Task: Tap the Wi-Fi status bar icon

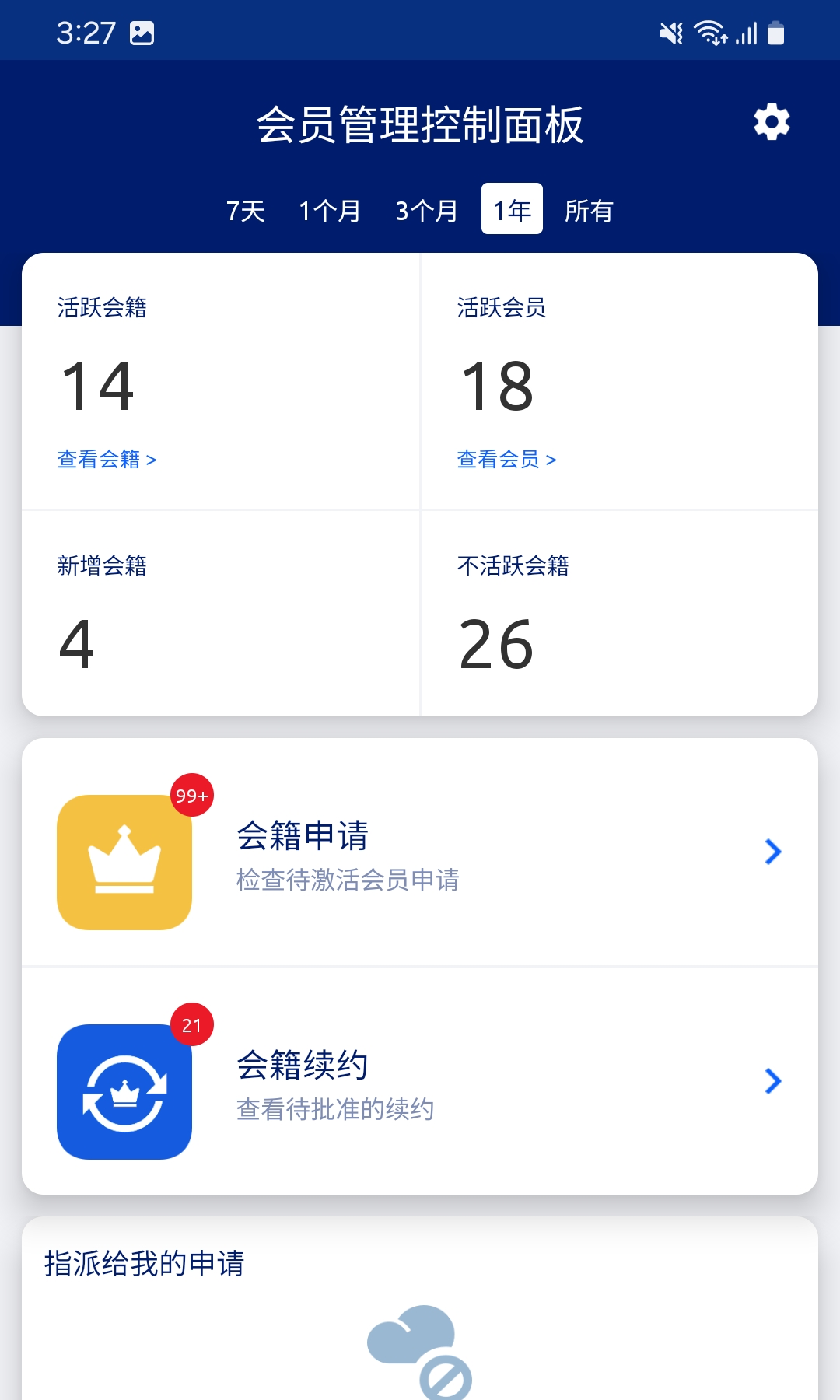Action: point(709,31)
